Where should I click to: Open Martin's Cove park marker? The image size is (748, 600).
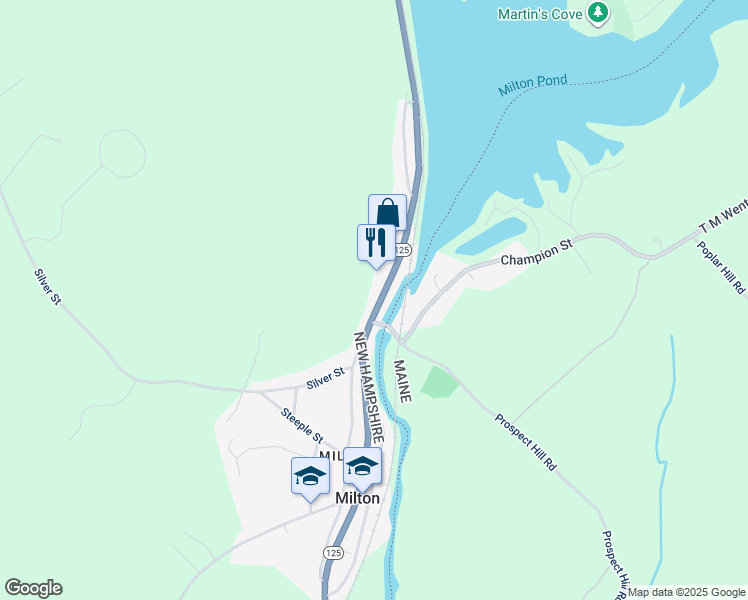pyautogui.click(x=598, y=13)
